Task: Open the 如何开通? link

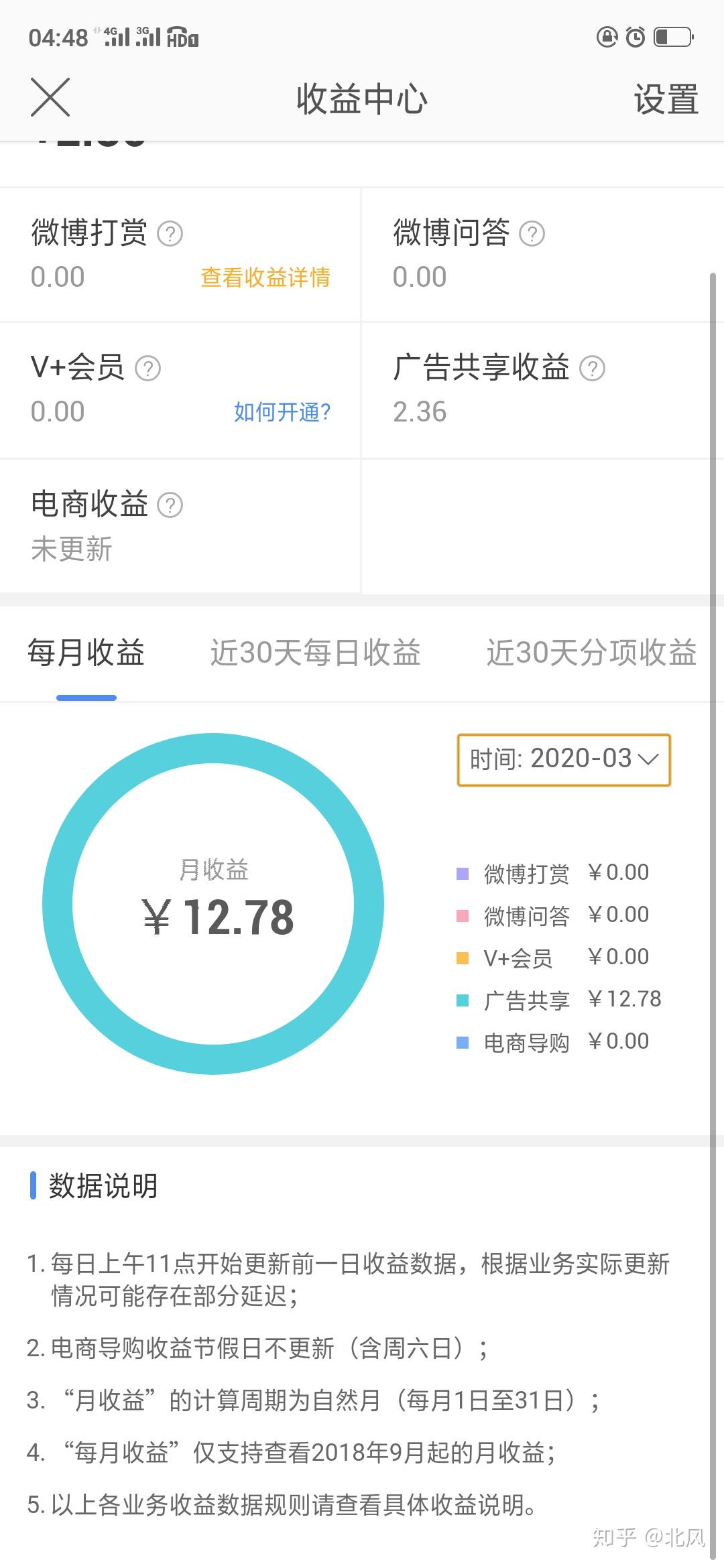Action: [282, 412]
